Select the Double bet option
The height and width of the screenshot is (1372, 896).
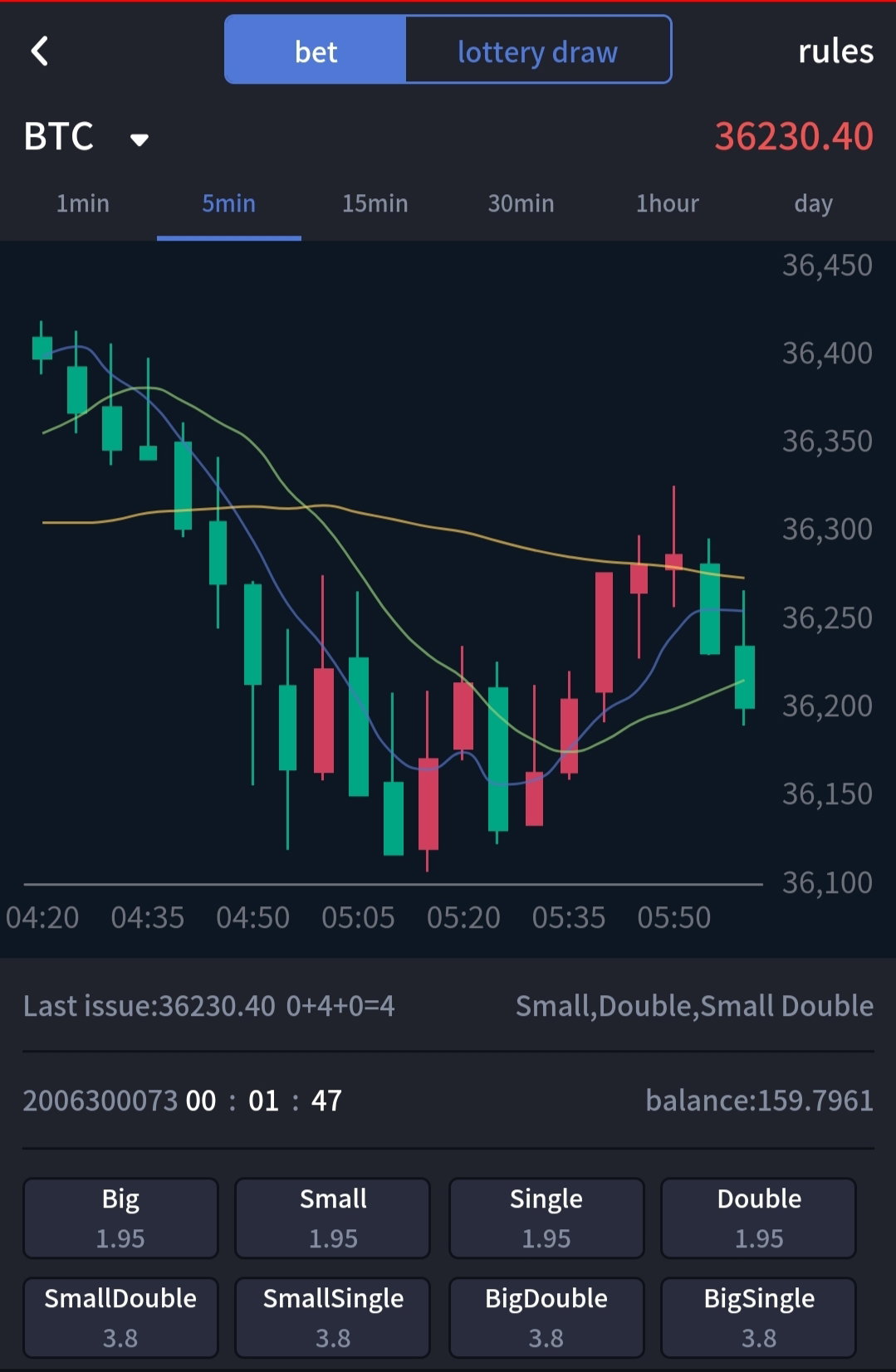[x=759, y=1218]
